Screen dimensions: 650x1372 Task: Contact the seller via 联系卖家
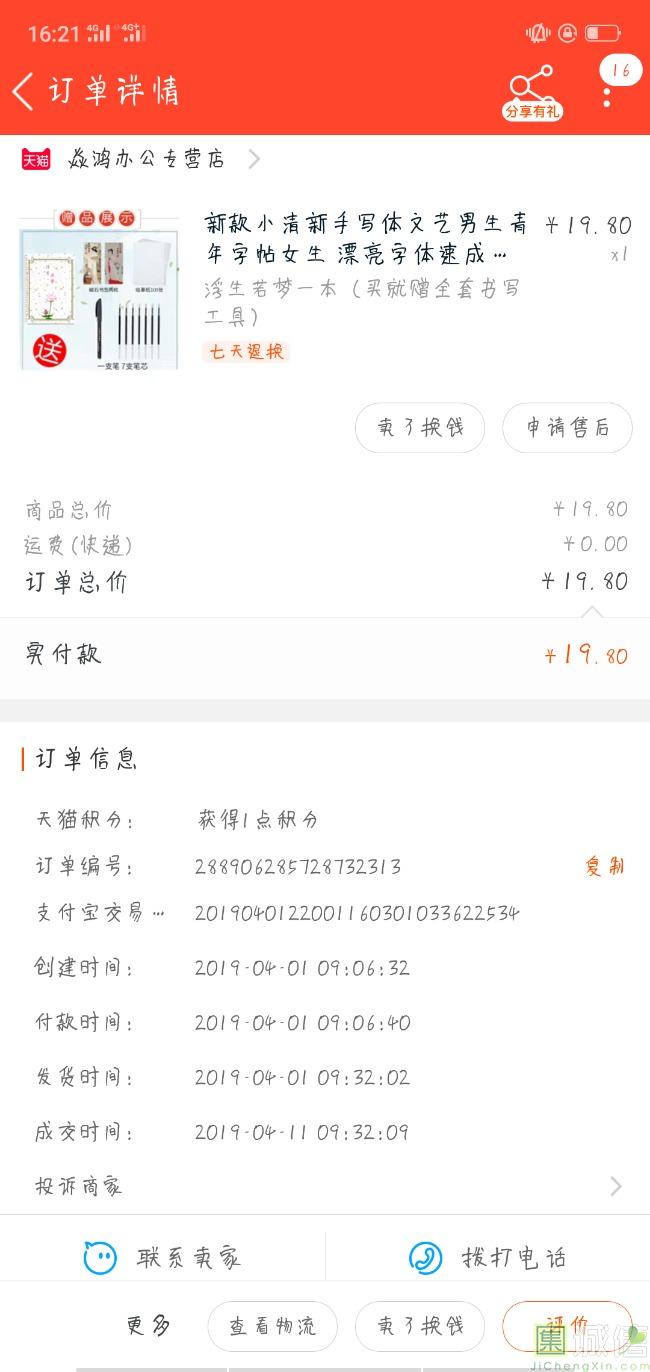point(163,1257)
